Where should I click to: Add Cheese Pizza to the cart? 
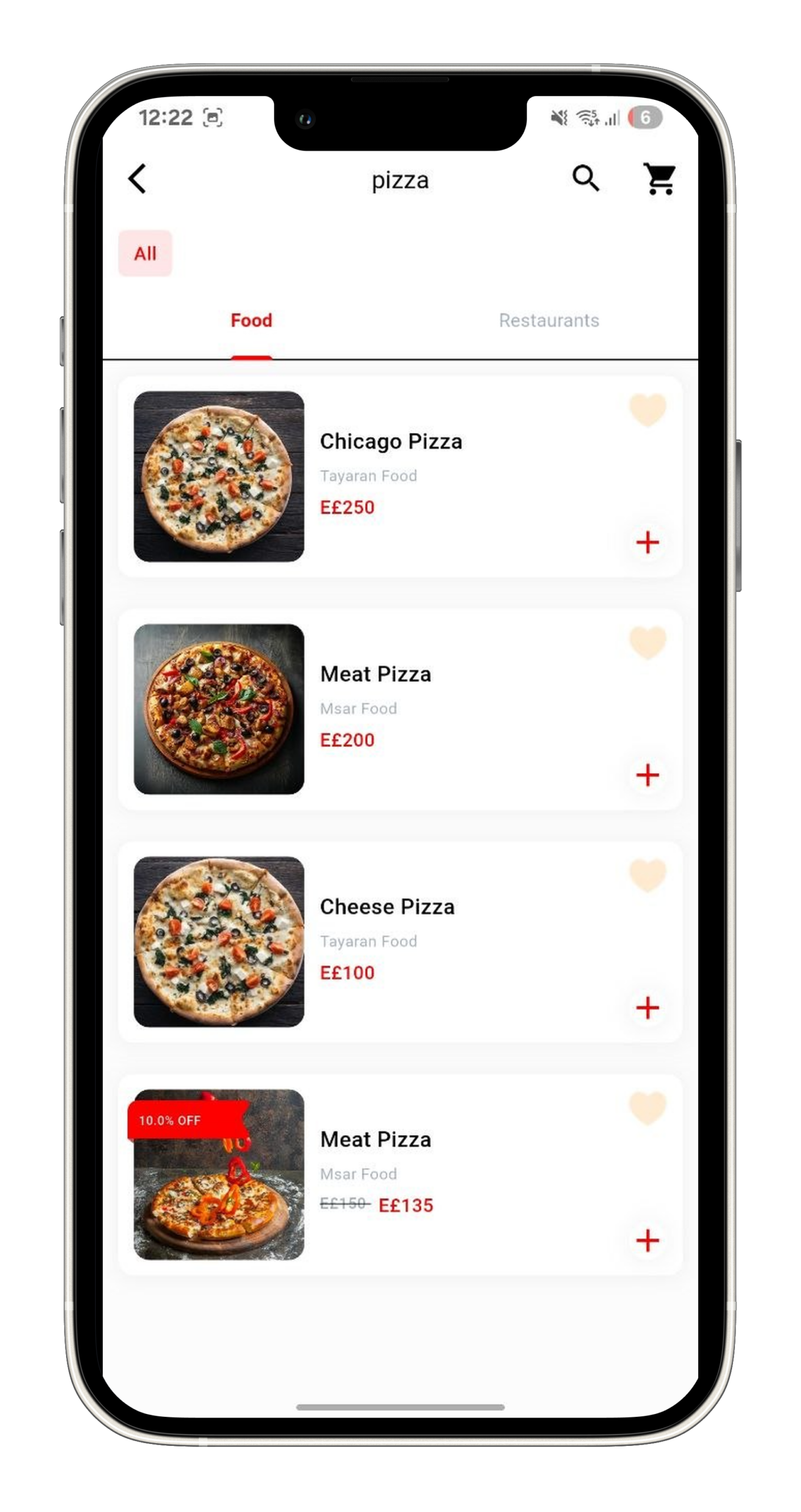coord(648,1008)
